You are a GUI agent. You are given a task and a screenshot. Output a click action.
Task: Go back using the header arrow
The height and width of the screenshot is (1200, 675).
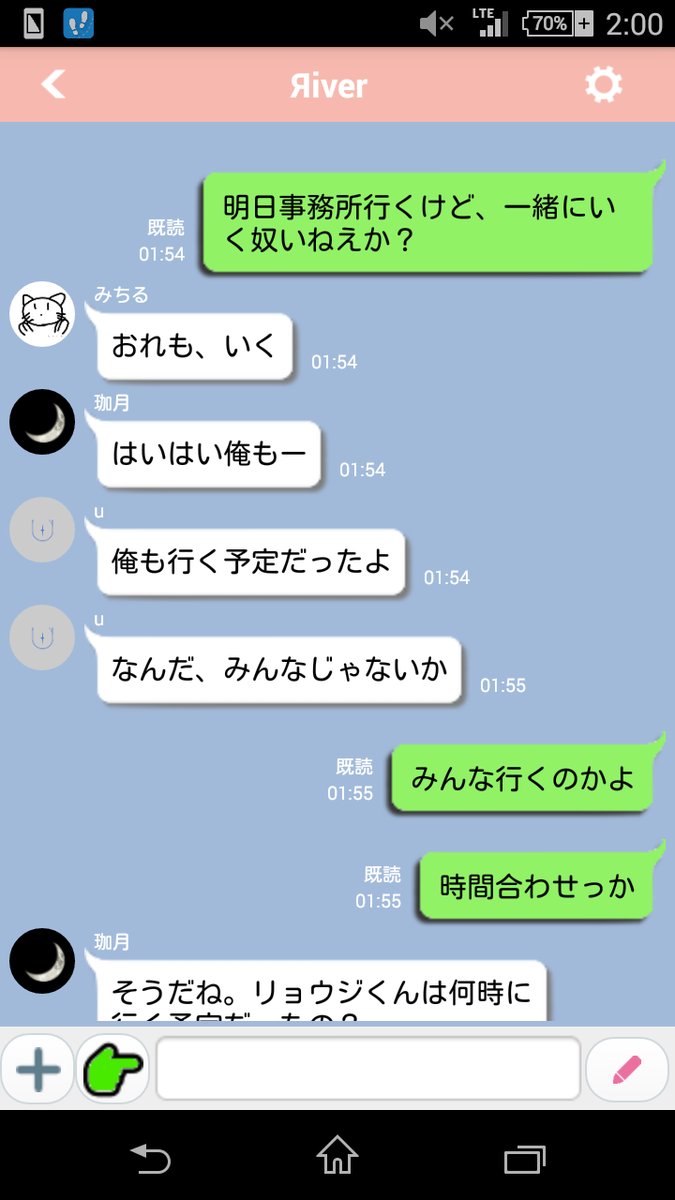53,84
